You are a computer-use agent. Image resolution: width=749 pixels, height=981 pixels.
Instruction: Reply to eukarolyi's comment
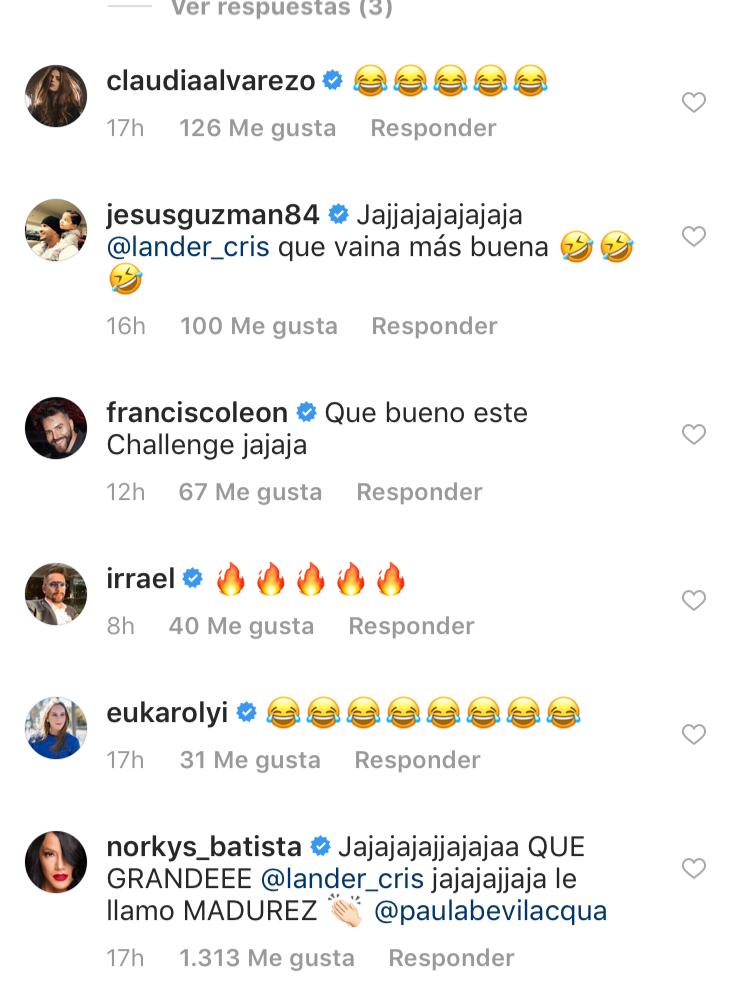pyautogui.click(x=417, y=760)
